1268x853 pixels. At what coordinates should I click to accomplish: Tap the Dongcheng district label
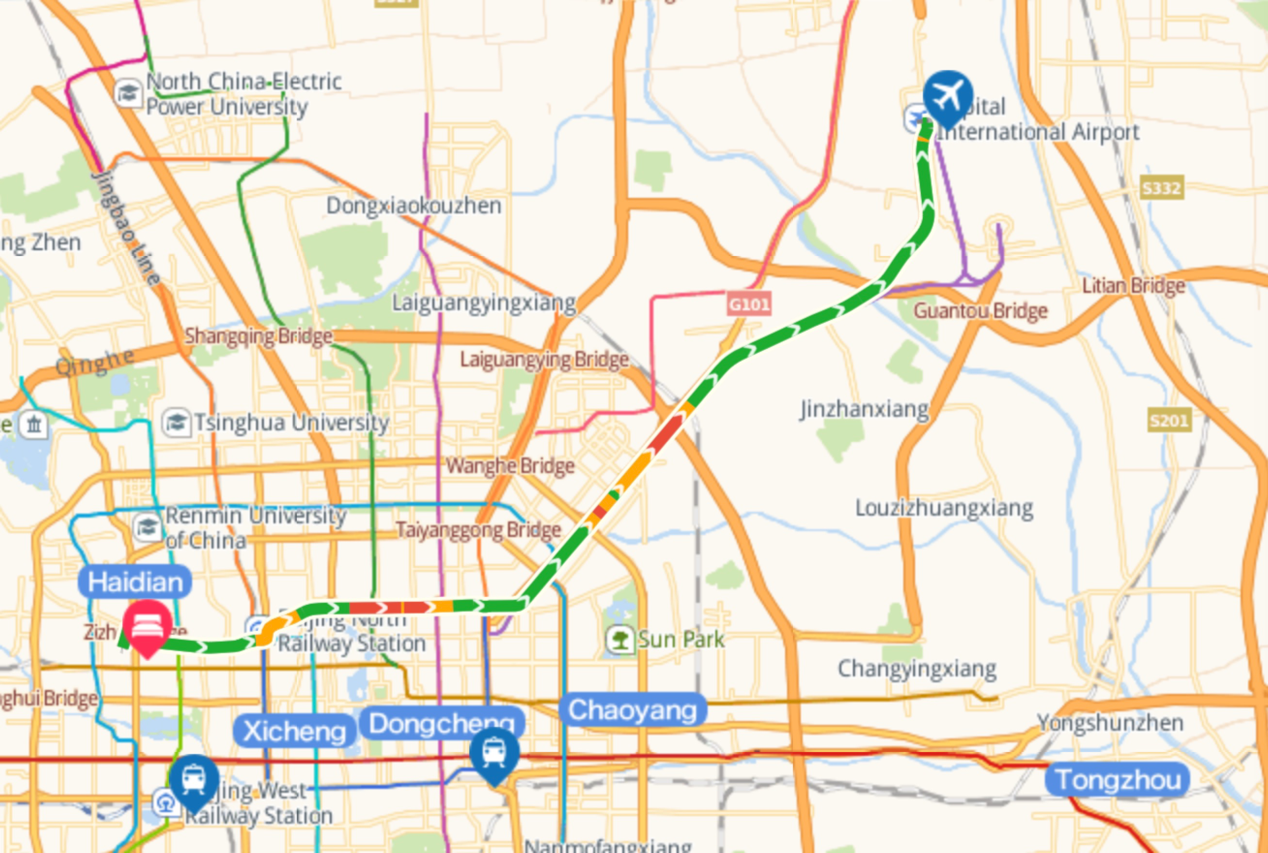[442, 722]
